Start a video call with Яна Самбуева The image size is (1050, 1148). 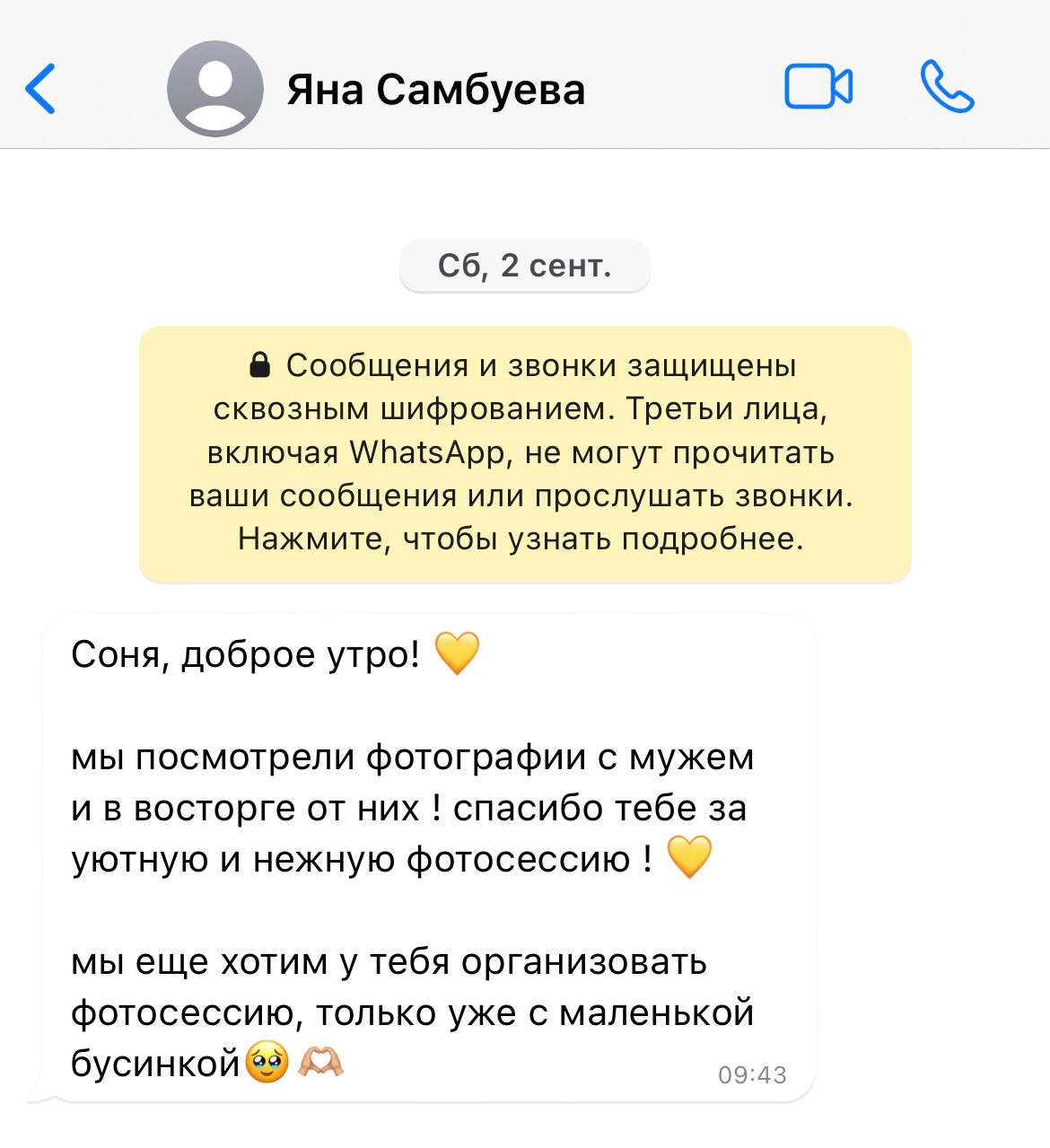[x=818, y=87]
